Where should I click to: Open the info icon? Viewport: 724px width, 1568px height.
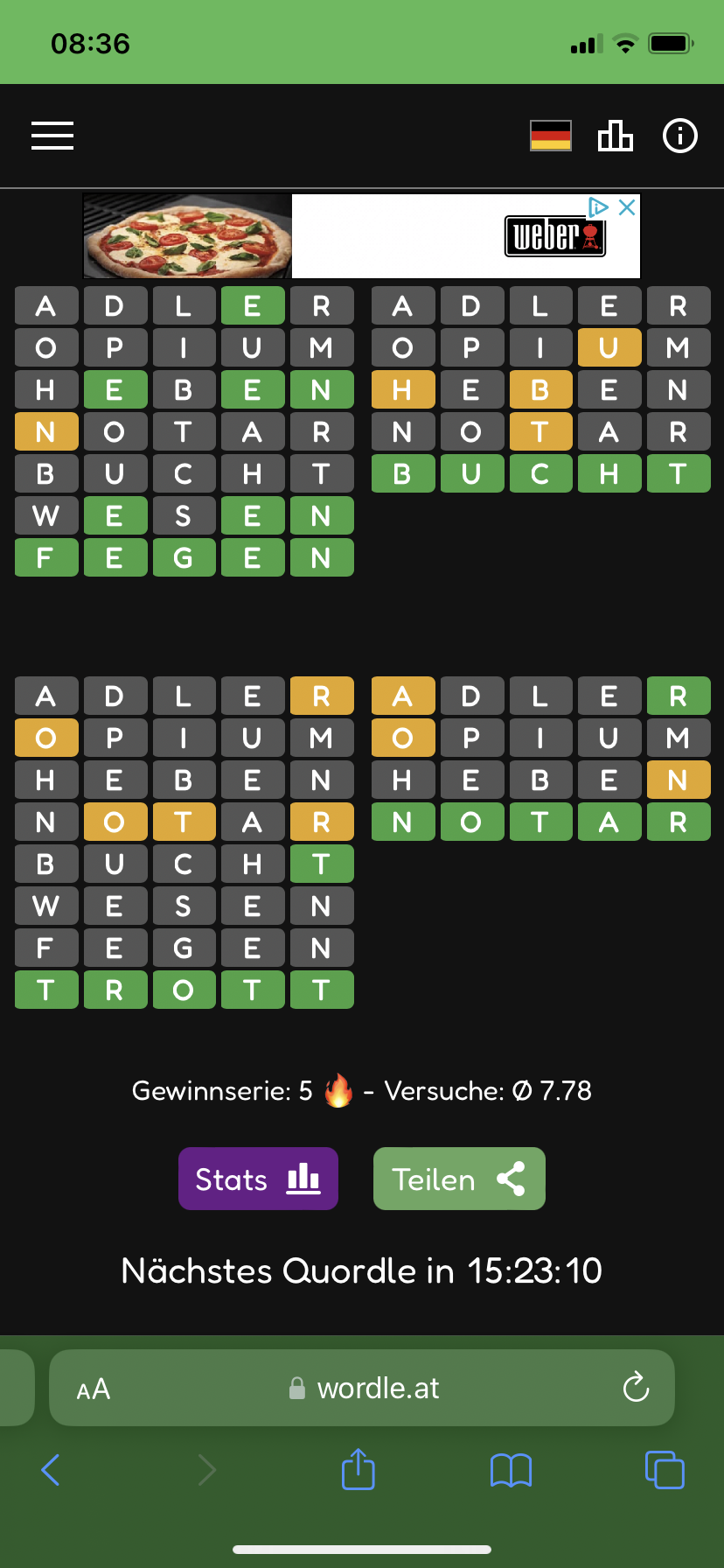pos(680,136)
